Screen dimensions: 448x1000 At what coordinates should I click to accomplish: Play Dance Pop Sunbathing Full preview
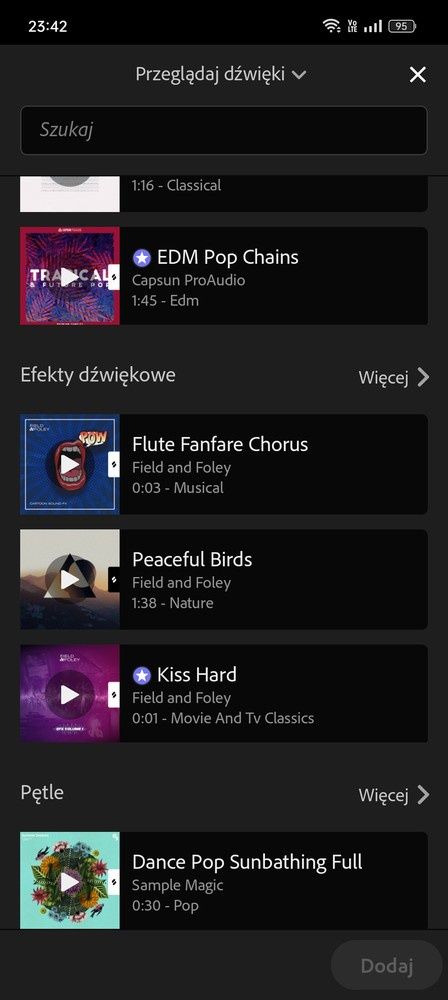70,881
